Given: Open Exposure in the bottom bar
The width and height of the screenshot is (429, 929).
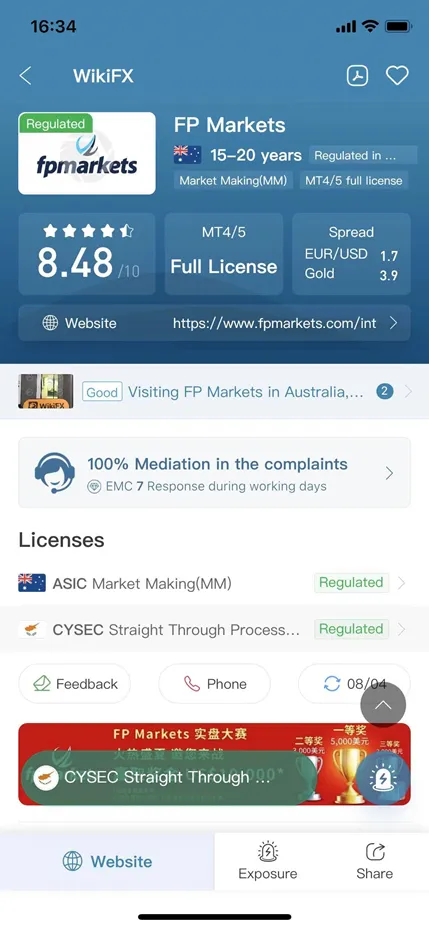Looking at the screenshot, I should click(268, 861).
